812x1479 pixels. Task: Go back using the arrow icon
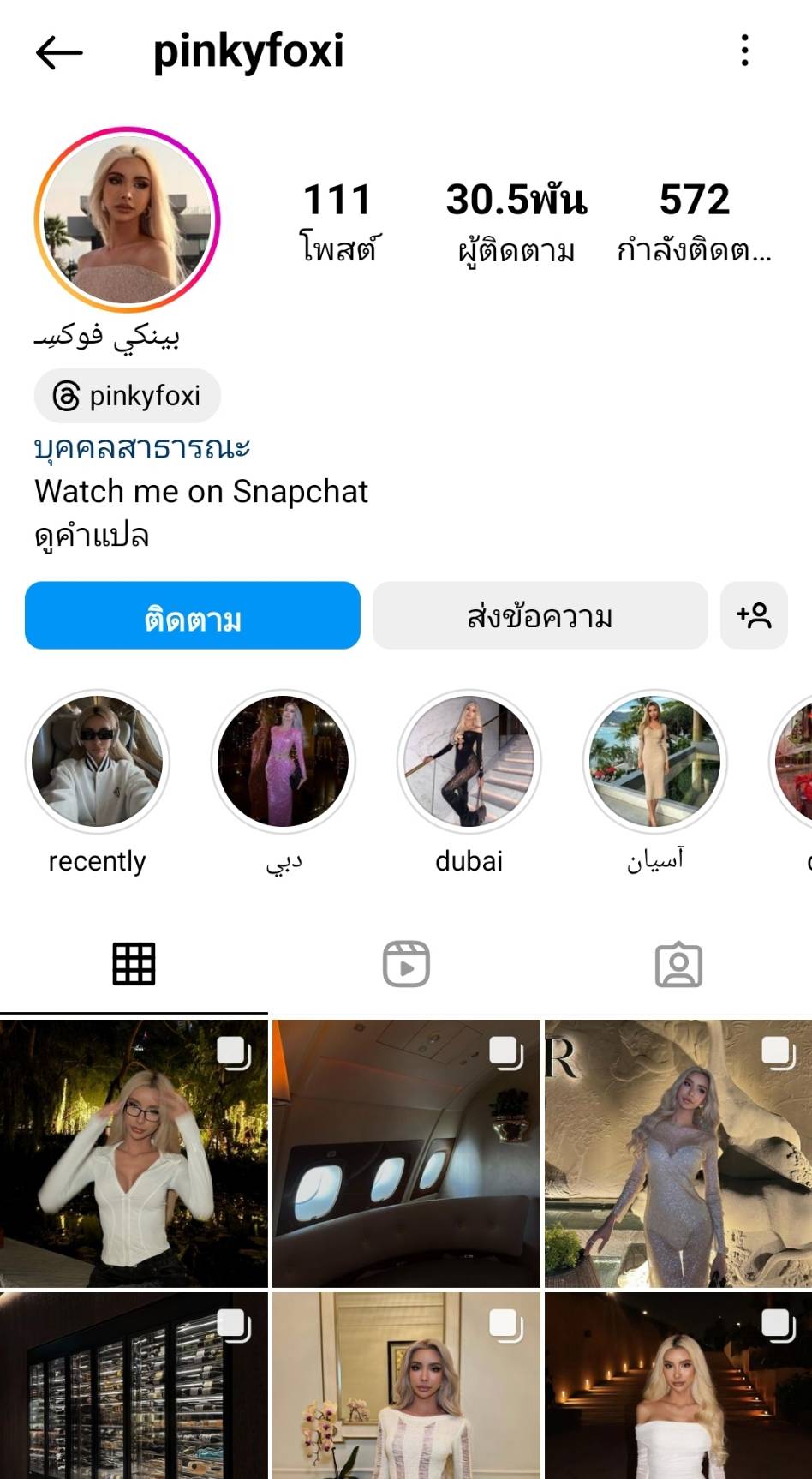point(59,53)
